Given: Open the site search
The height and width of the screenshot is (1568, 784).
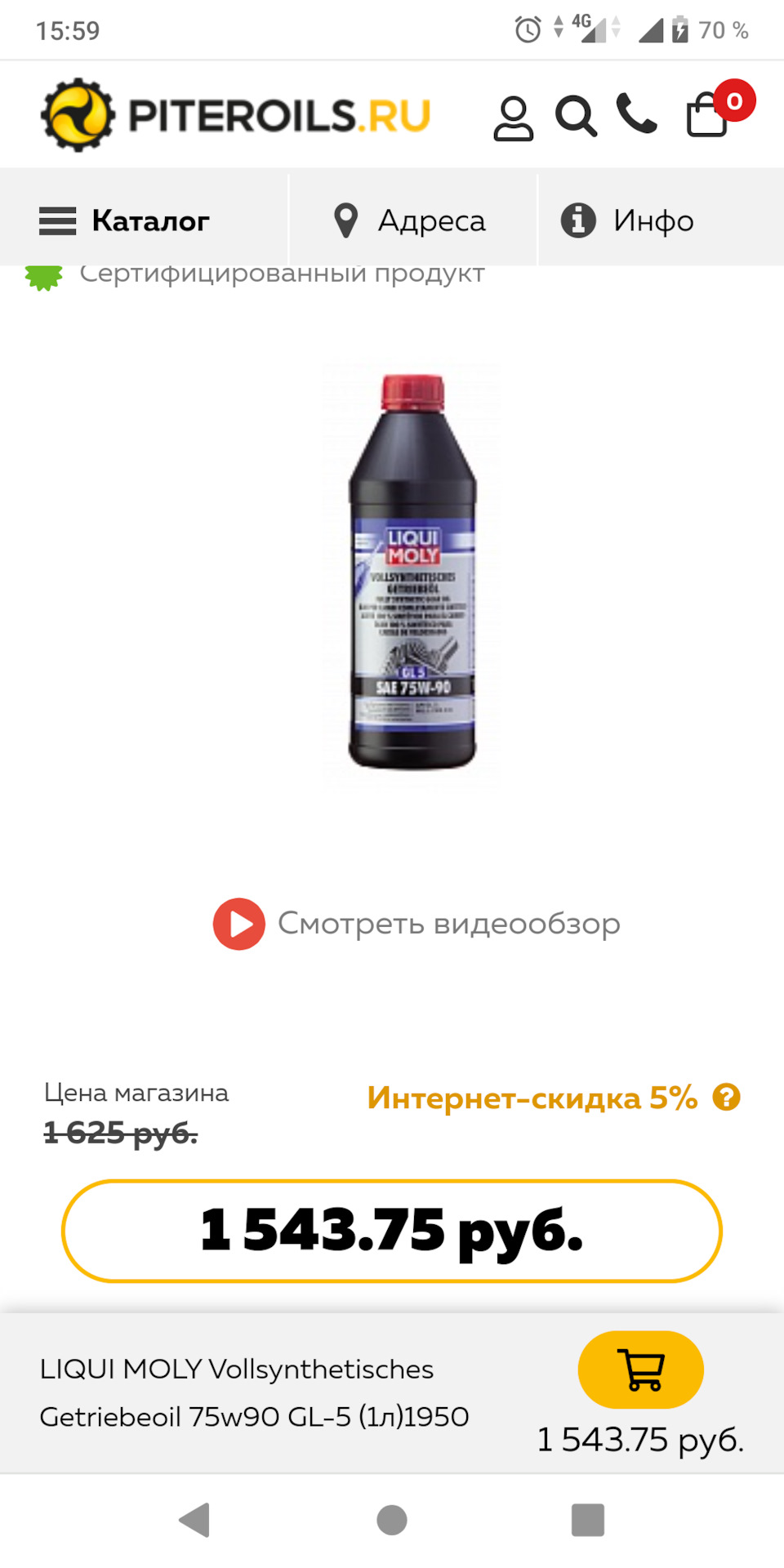Looking at the screenshot, I should [576, 116].
